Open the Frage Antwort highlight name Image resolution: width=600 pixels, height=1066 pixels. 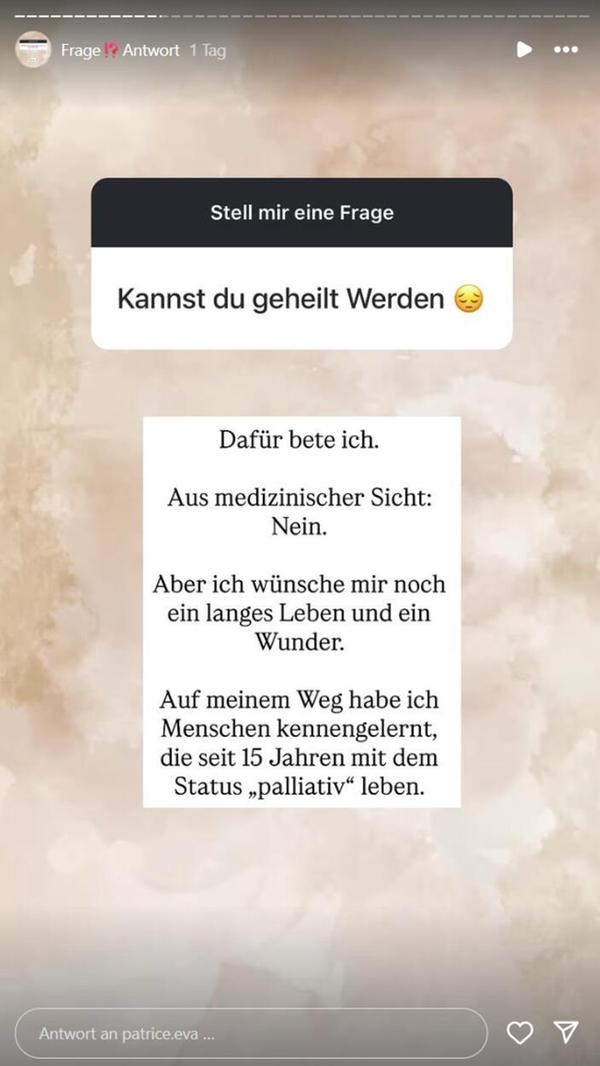click(x=119, y=50)
